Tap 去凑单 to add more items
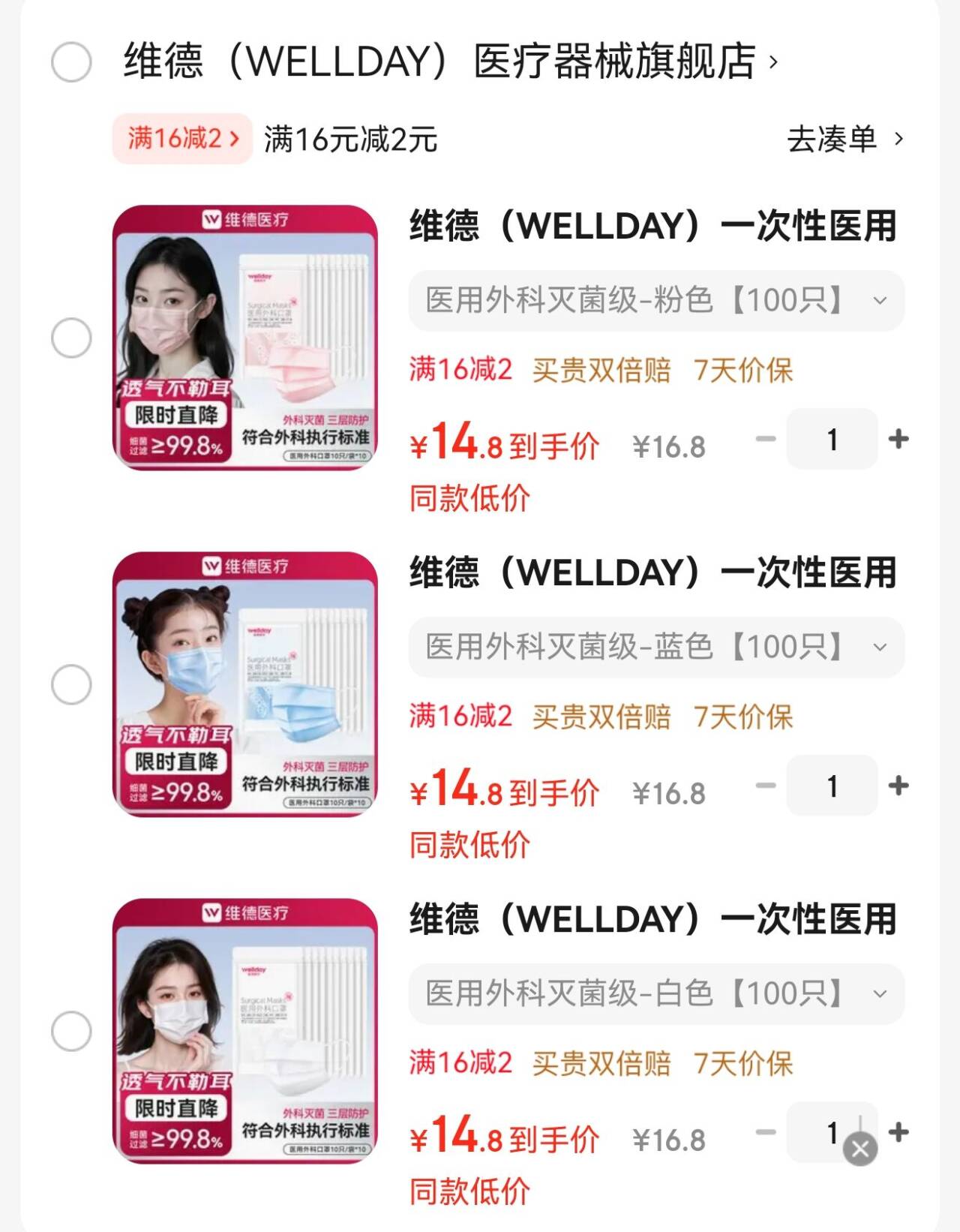Screen dimensions: 960x1232 (x=844, y=139)
